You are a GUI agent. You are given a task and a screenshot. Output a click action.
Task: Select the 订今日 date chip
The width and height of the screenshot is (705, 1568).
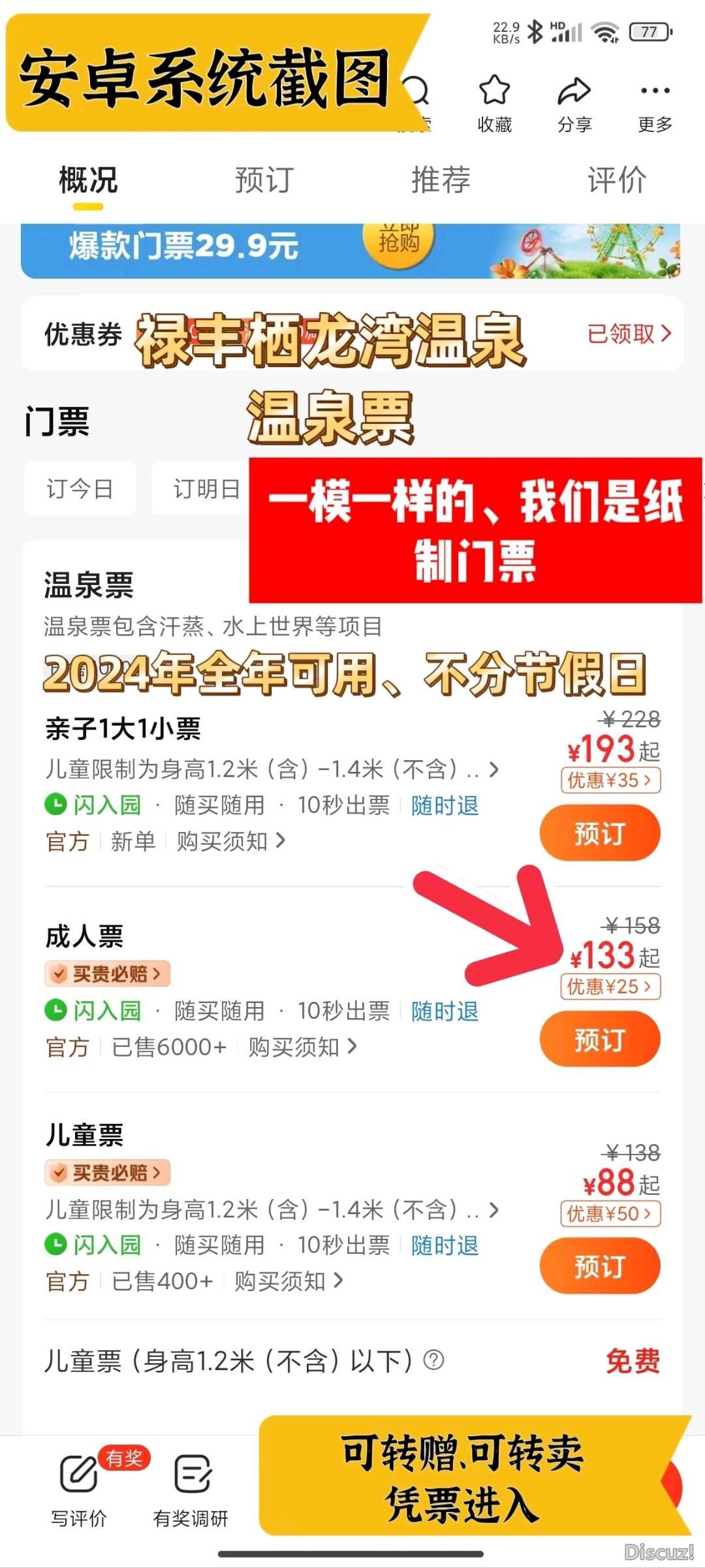pyautogui.click(x=80, y=488)
